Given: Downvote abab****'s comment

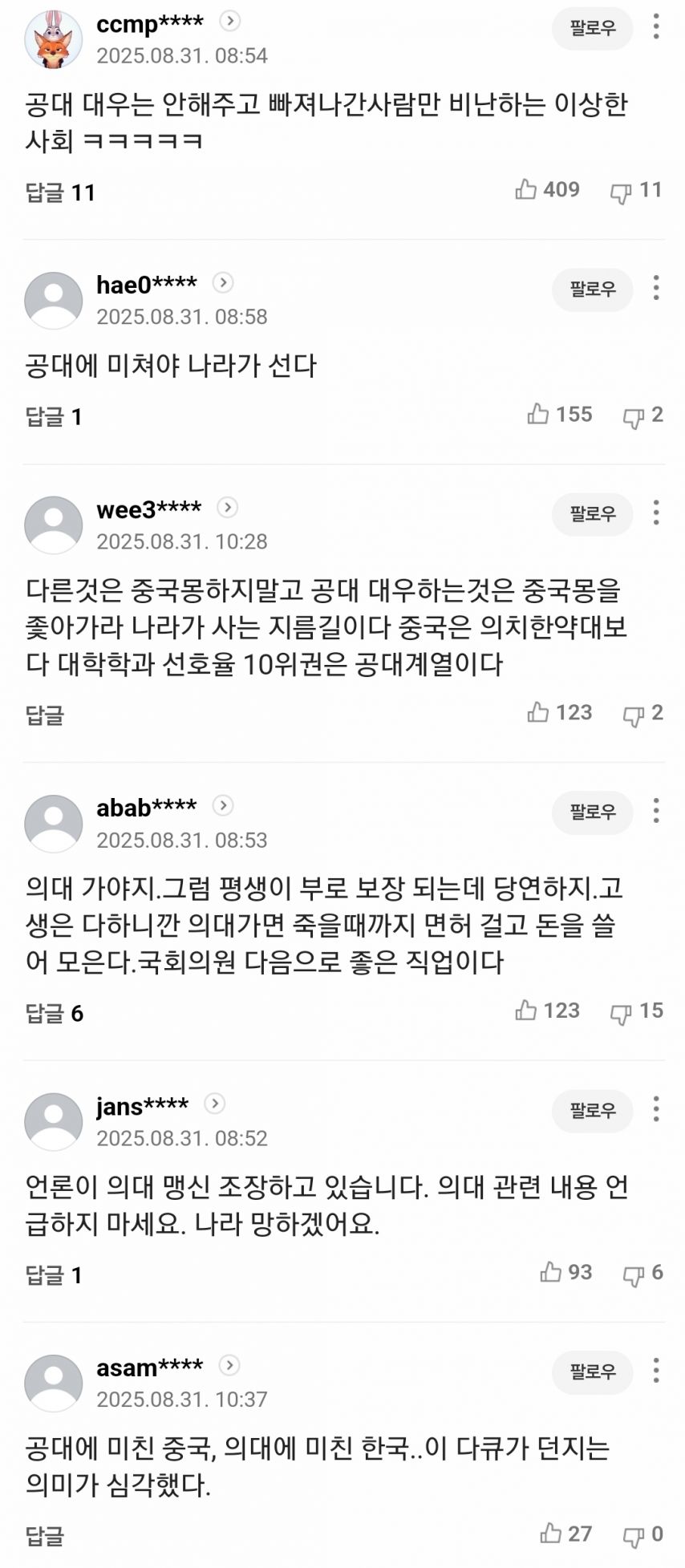Looking at the screenshot, I should tap(621, 1013).
